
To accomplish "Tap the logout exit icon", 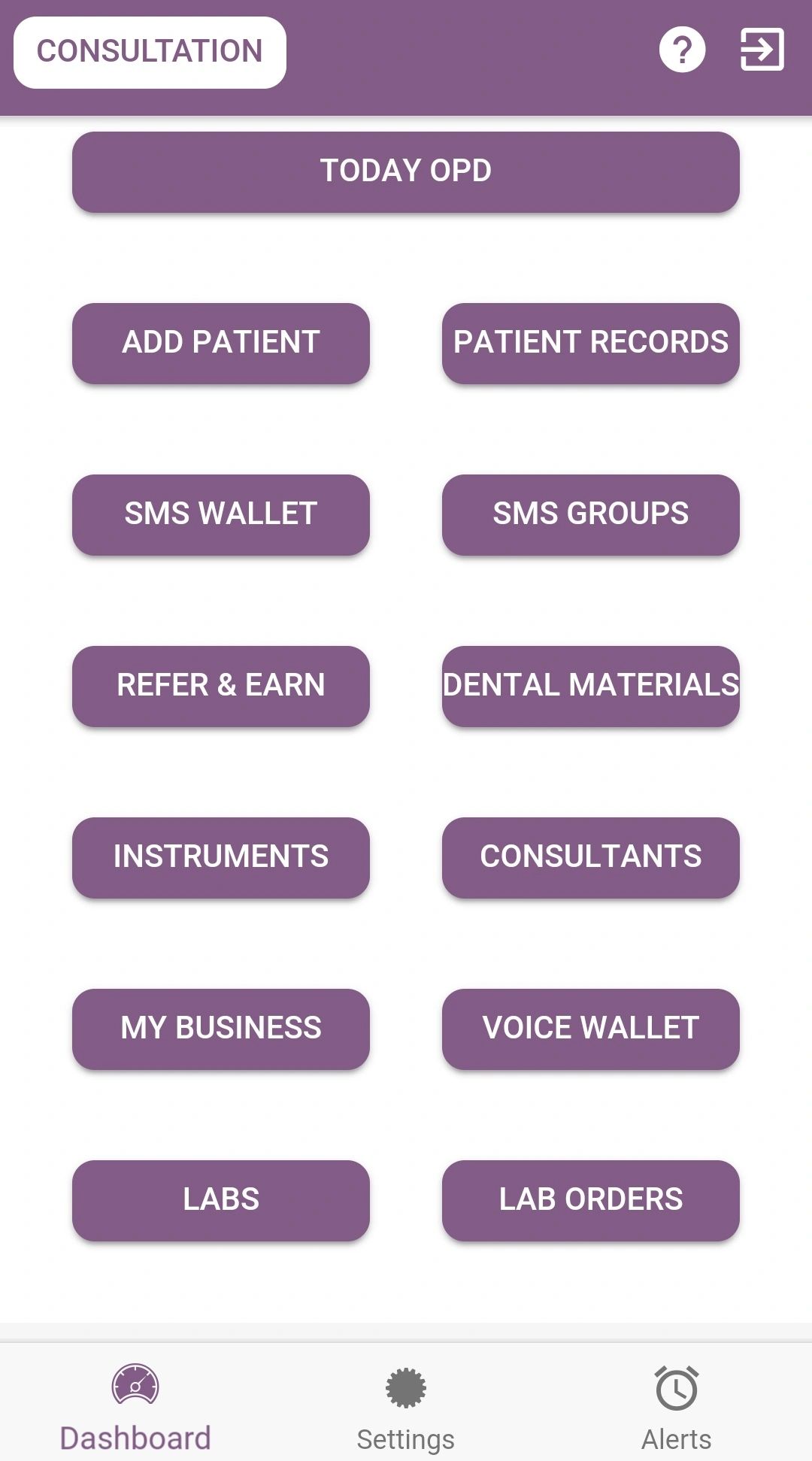I will coord(762,50).
